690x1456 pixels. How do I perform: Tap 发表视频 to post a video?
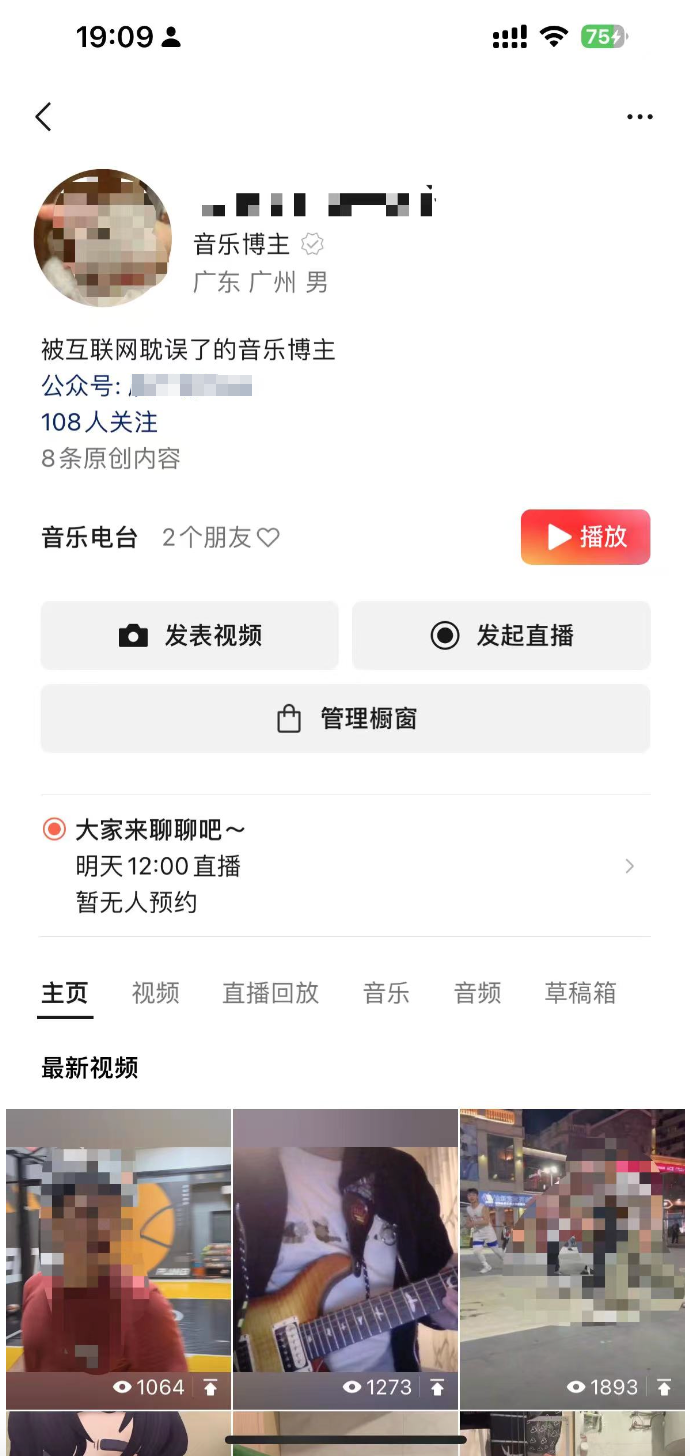coord(190,635)
